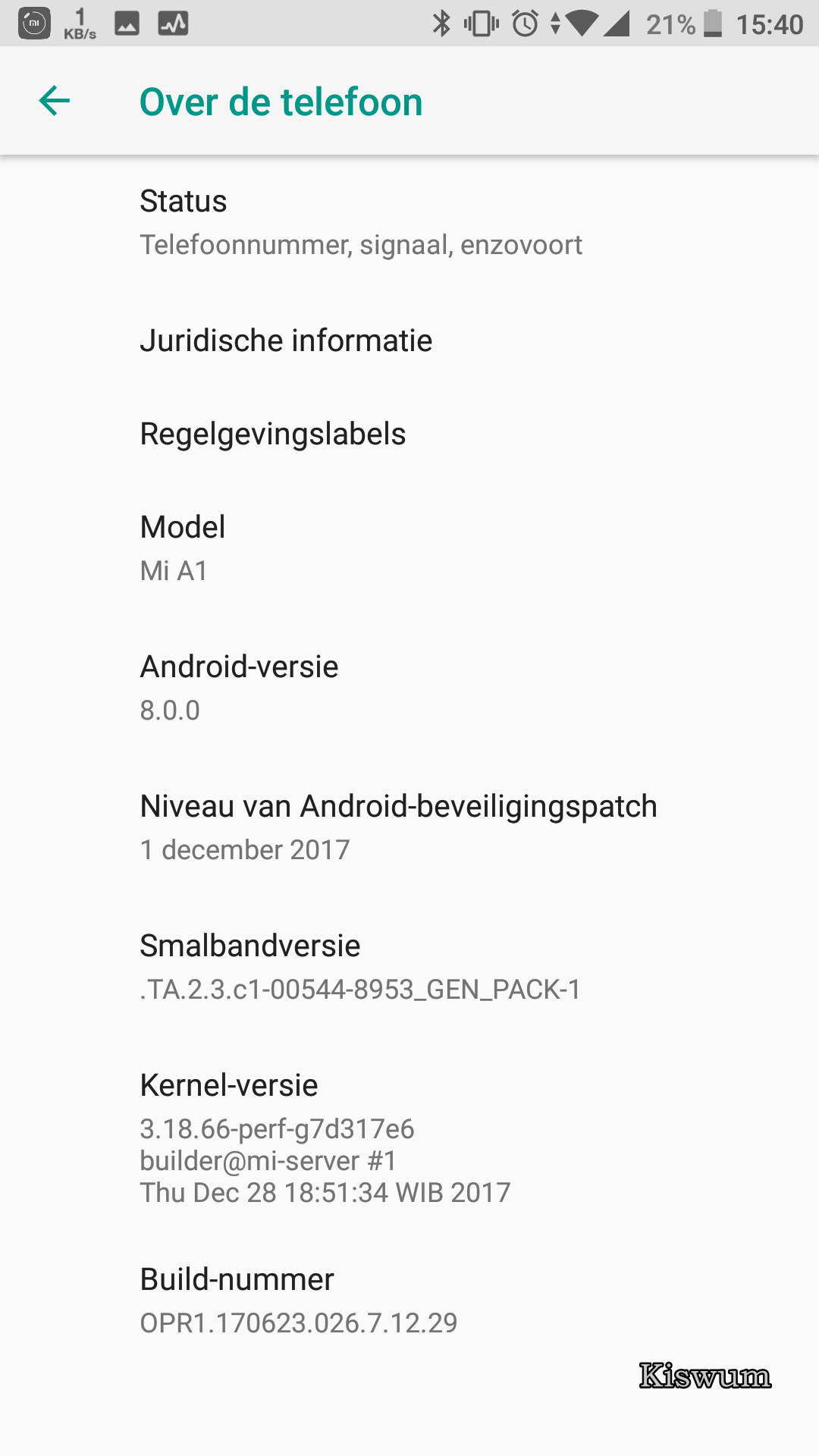Tap the Model Mi A1 row
Image resolution: width=819 pixels, height=1456 pixels.
click(x=409, y=549)
